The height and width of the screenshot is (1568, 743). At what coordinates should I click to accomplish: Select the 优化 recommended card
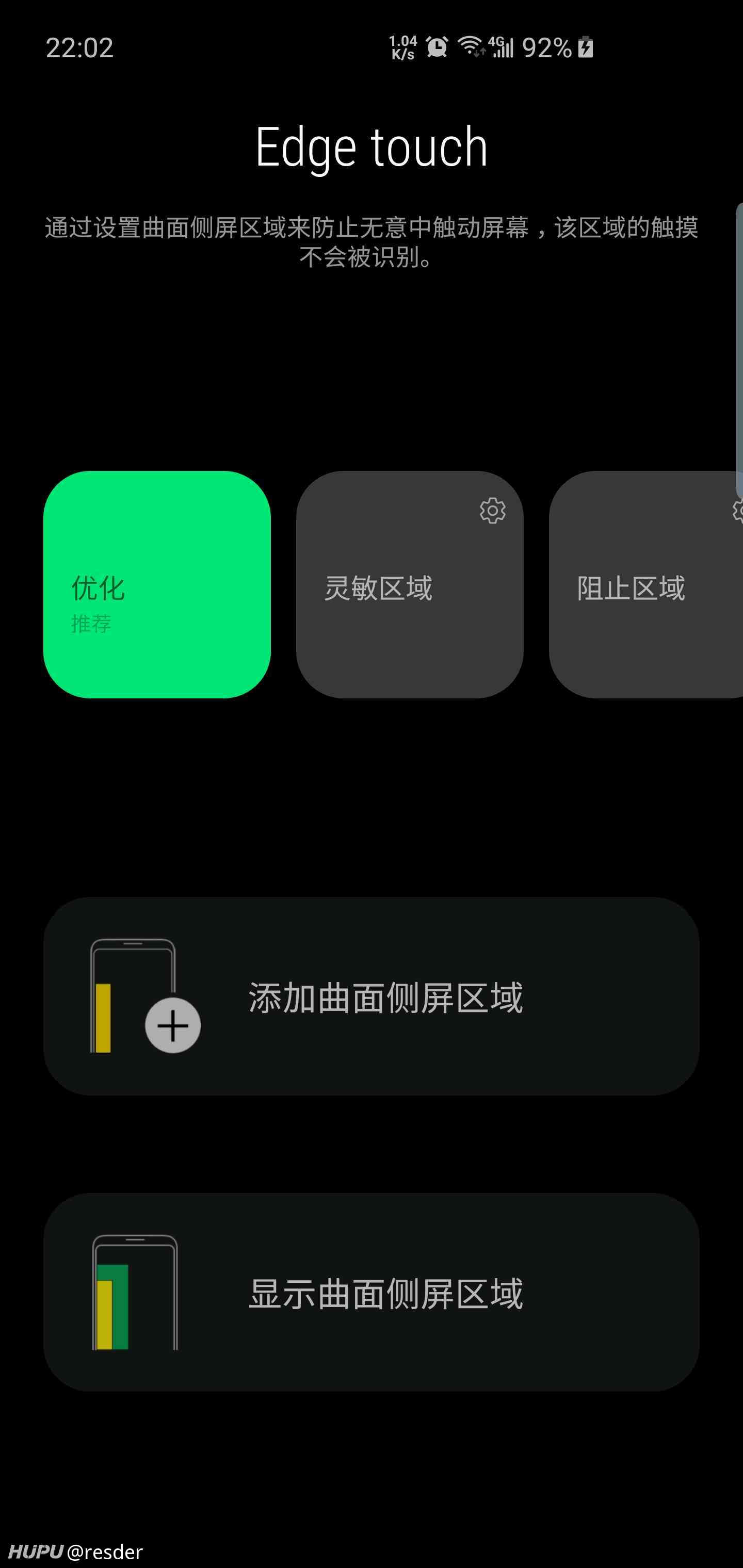tap(157, 584)
